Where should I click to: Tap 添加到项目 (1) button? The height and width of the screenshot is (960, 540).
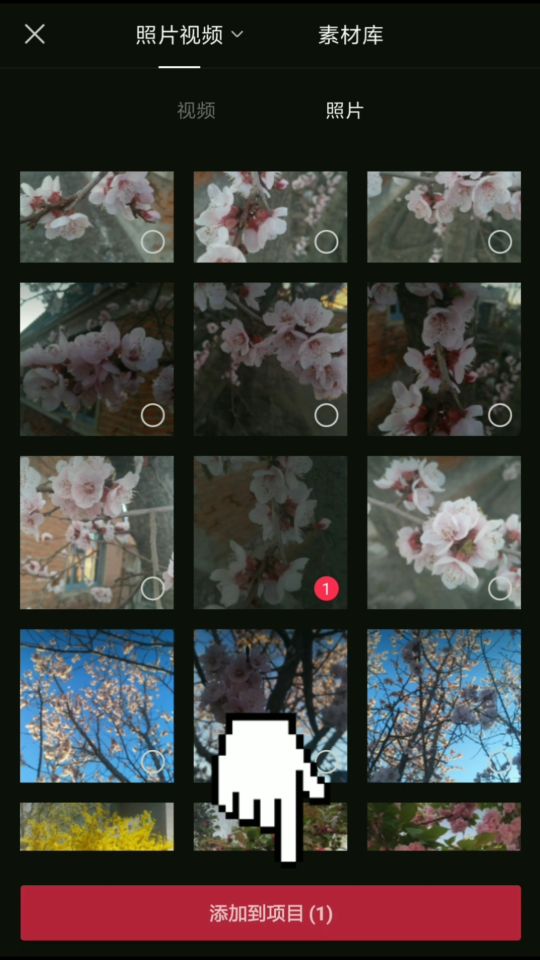pyautogui.click(x=271, y=913)
